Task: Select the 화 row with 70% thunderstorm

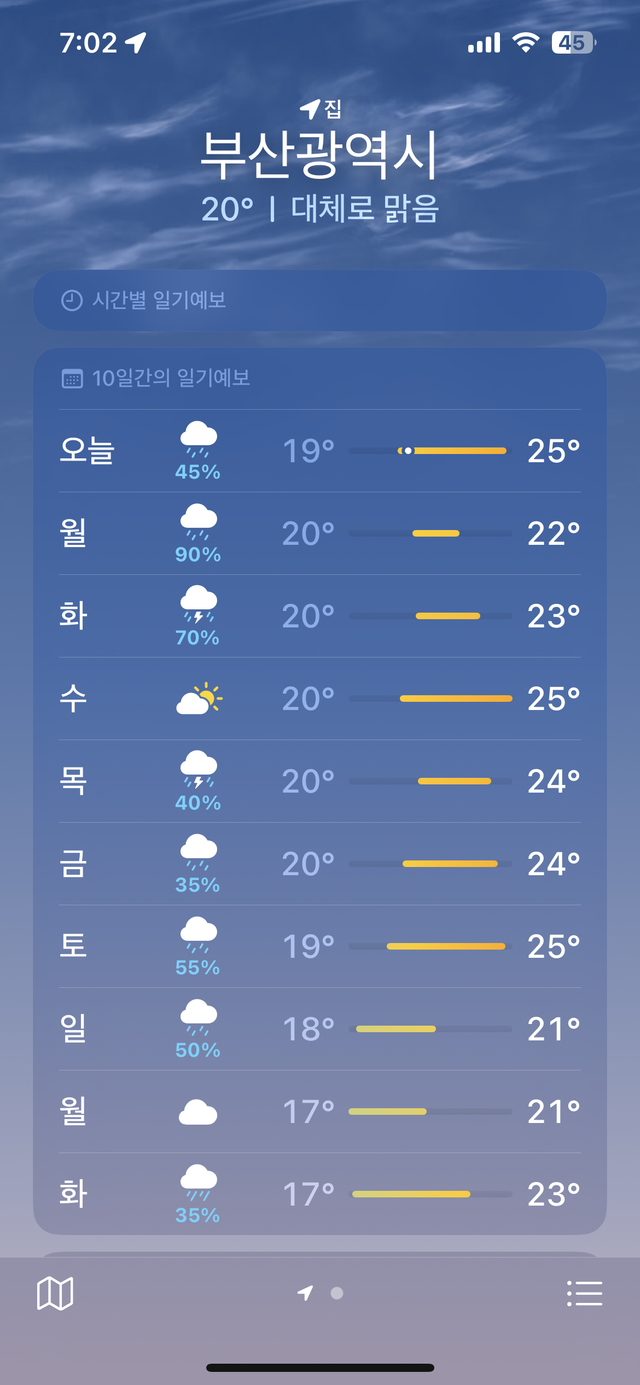Action: coord(319,616)
